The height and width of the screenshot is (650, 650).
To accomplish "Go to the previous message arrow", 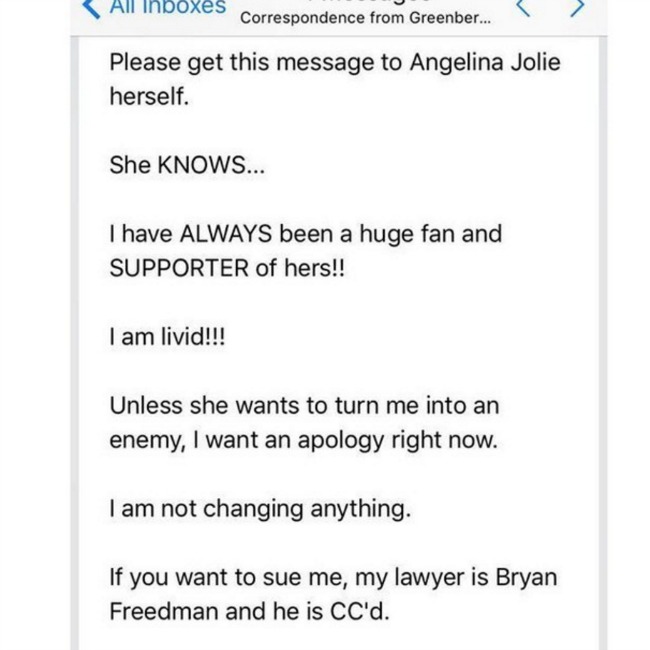I will pyautogui.click(x=523, y=9).
